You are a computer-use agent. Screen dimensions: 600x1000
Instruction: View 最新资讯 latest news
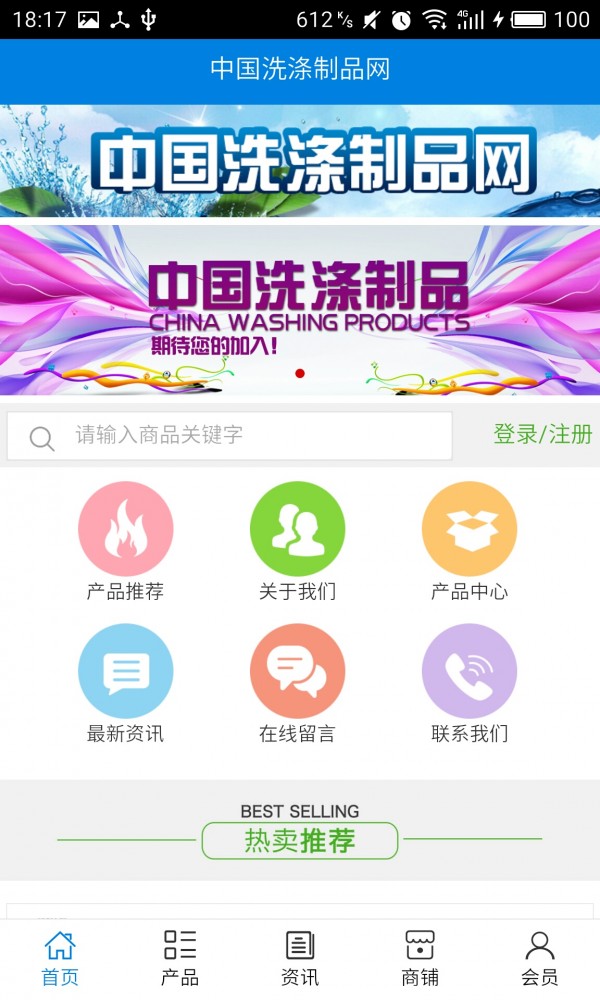coord(126,672)
